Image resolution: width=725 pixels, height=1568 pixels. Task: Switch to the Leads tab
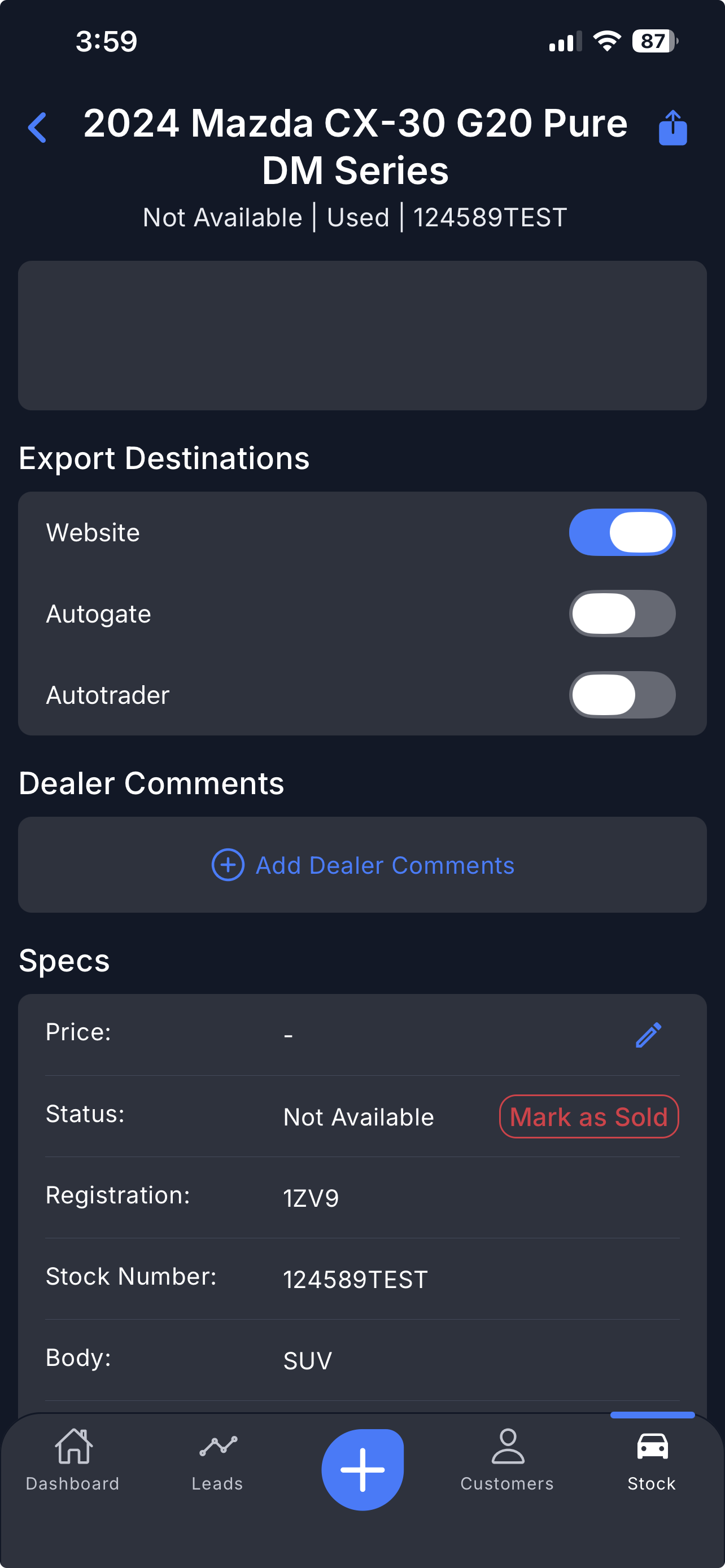pos(217,1459)
